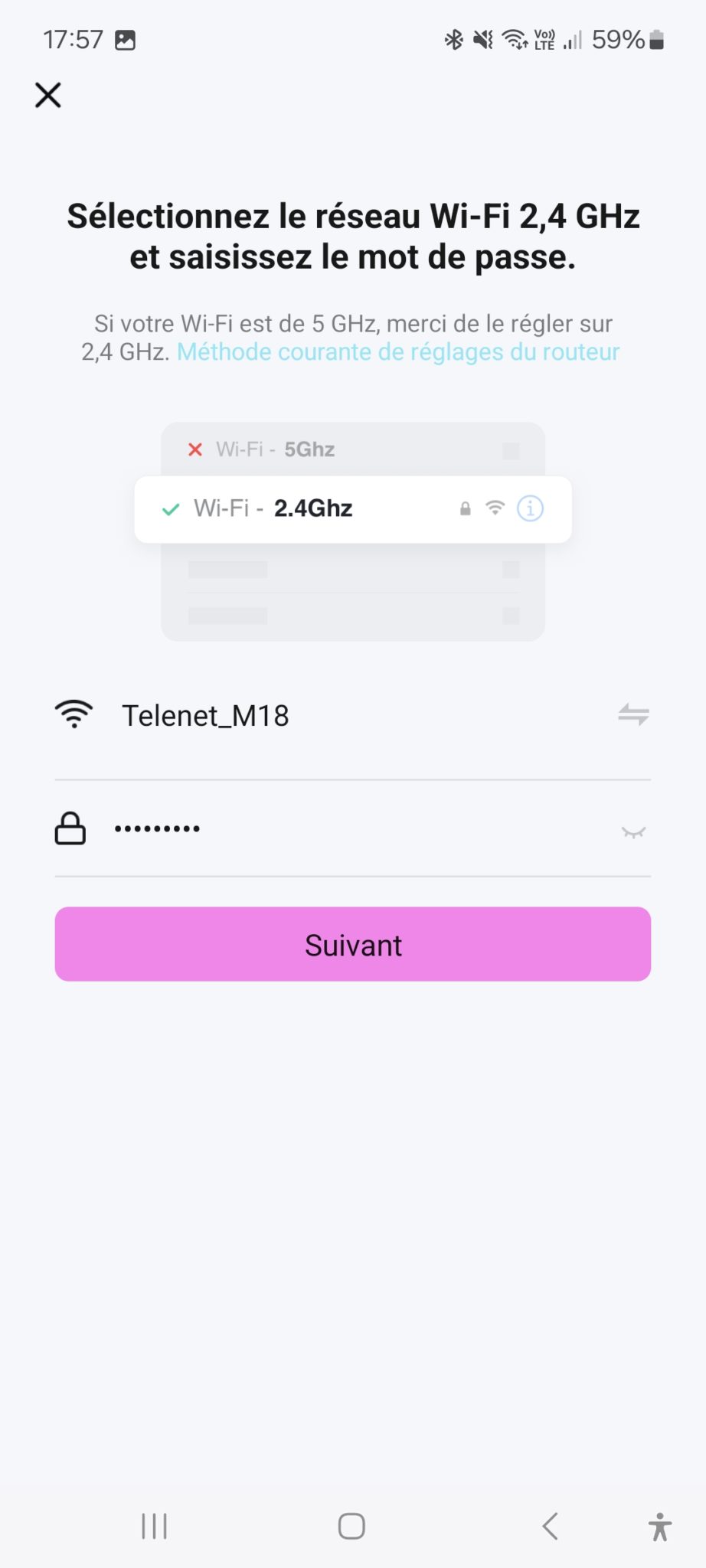Screen dimensions: 706x1568
Task: Show the hidden password
Action: coord(634,831)
